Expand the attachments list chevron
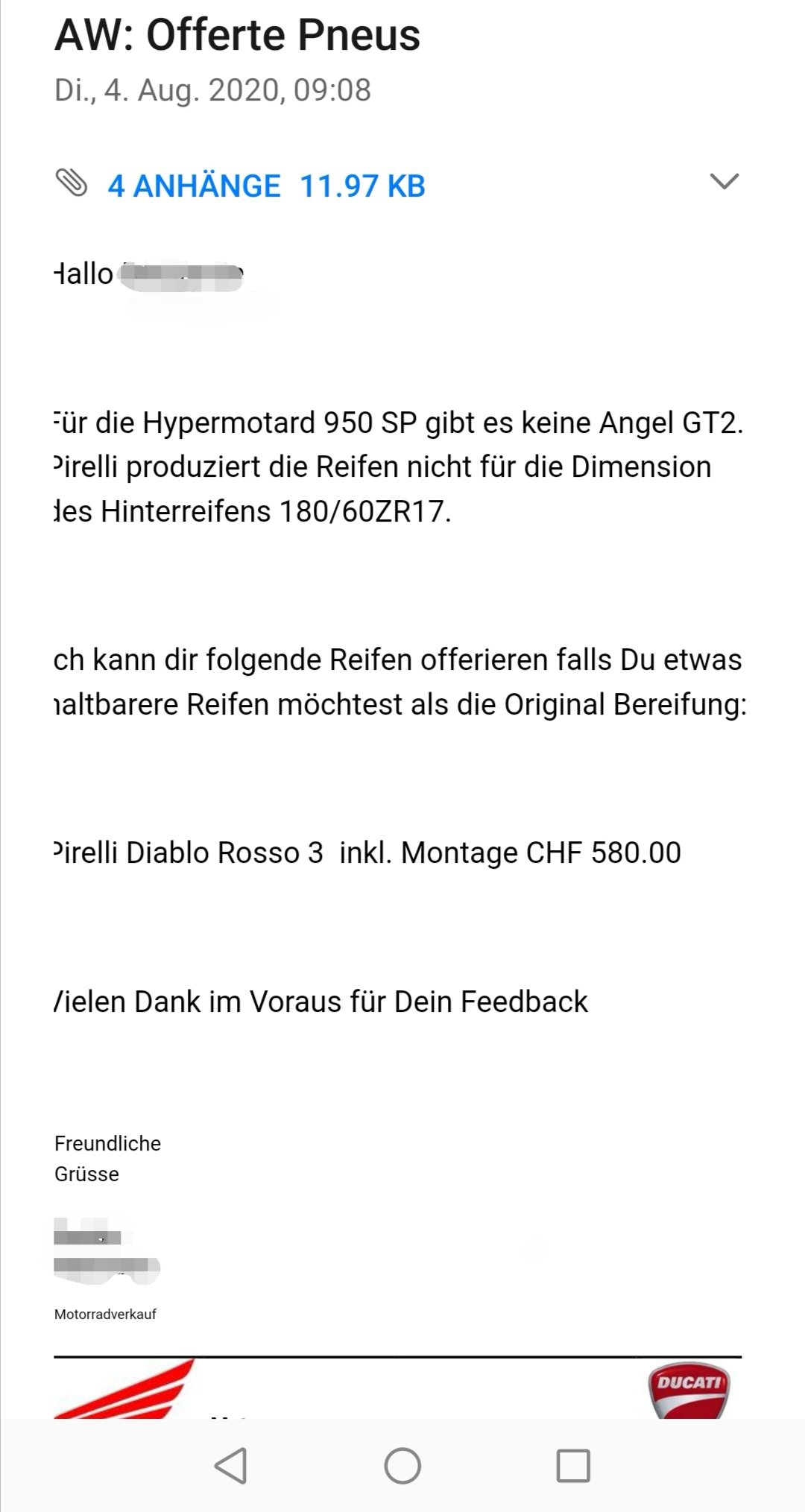 pyautogui.click(x=724, y=181)
